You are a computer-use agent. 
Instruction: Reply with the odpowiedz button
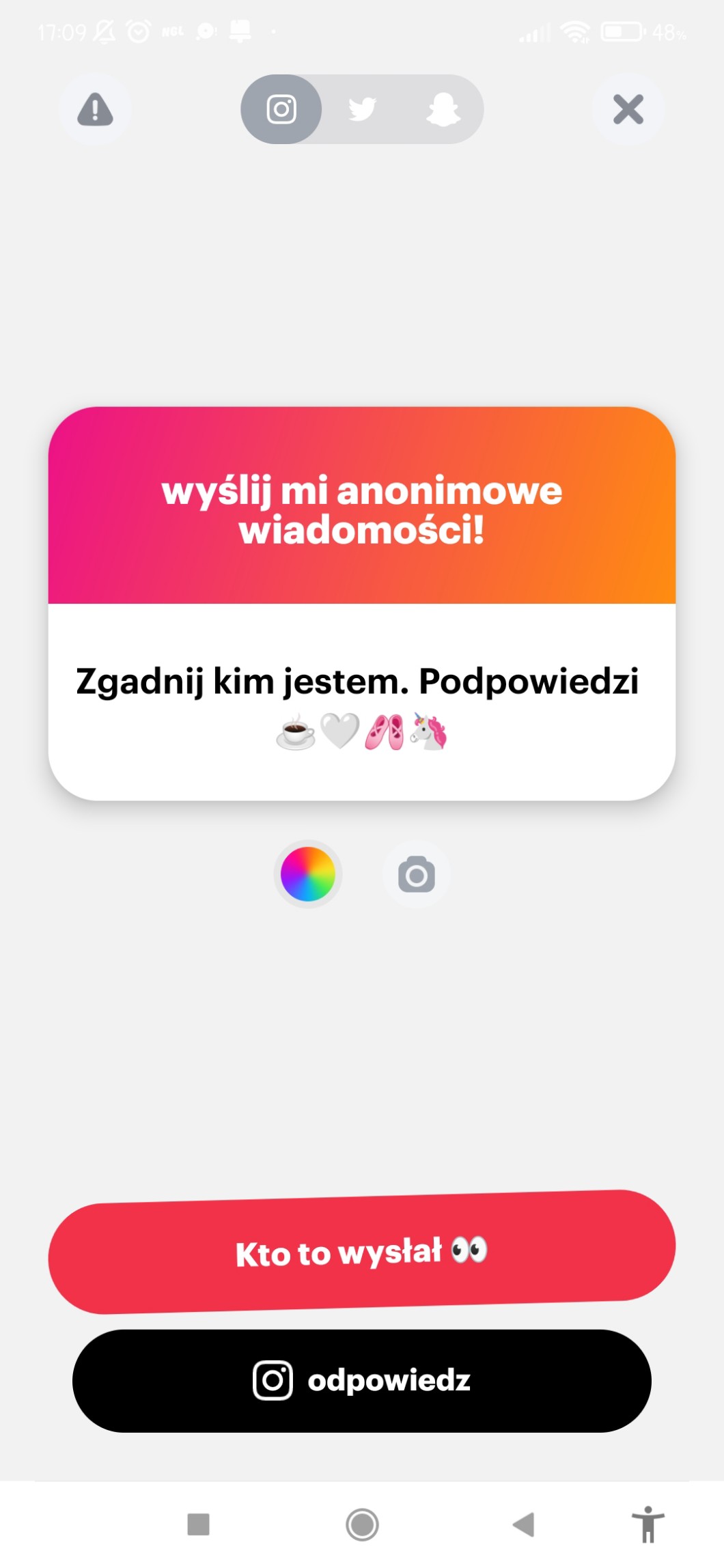pyautogui.click(x=361, y=1380)
